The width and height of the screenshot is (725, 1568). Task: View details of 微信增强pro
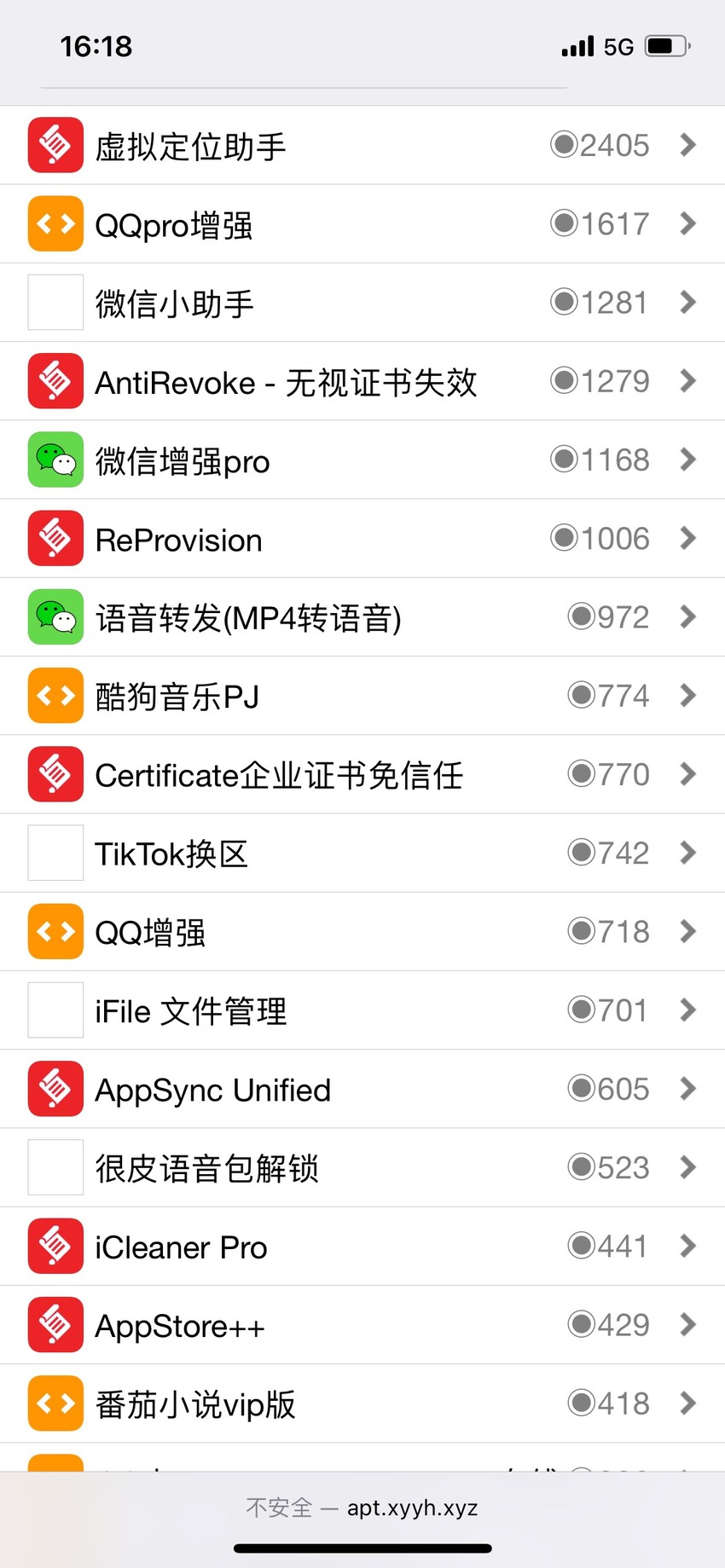pyautogui.click(x=362, y=460)
